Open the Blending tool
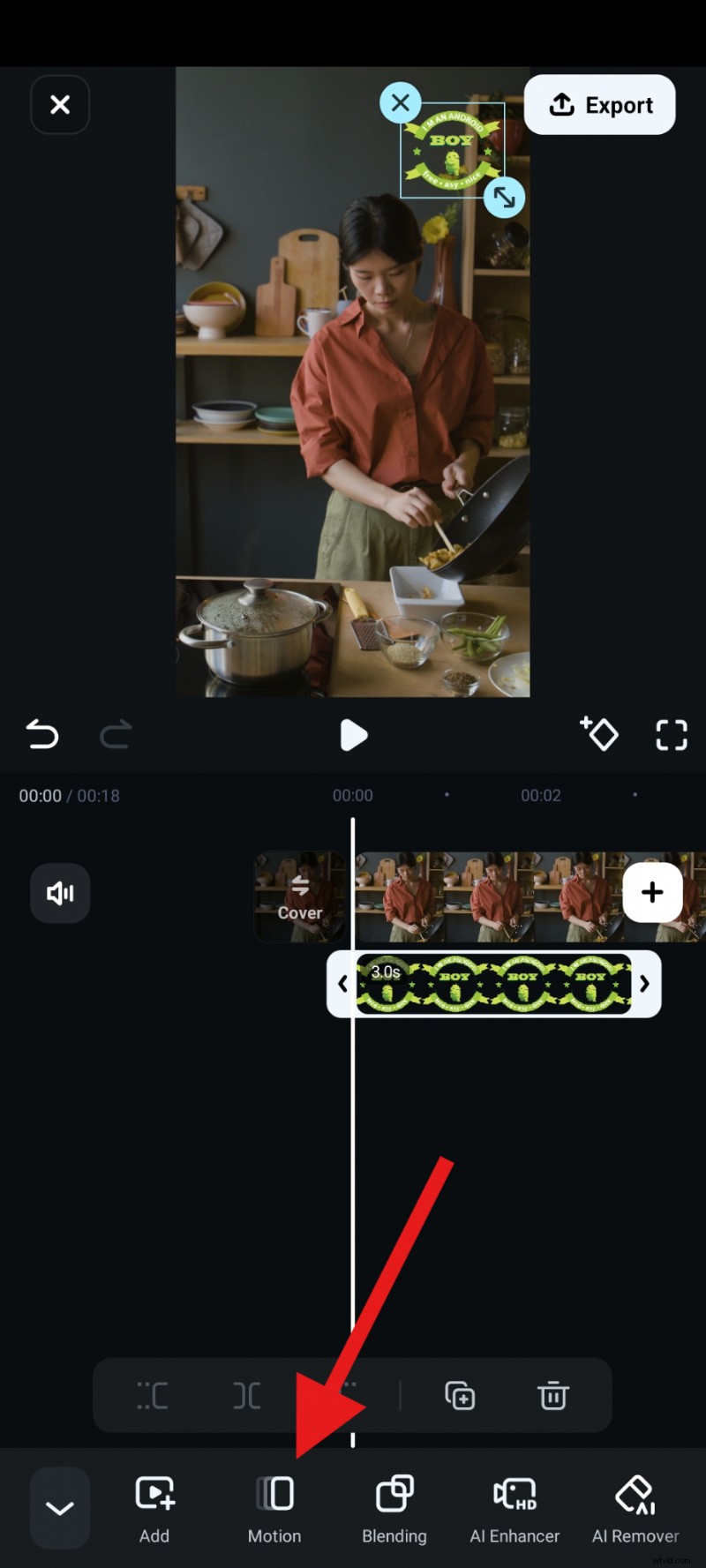 point(394,1507)
